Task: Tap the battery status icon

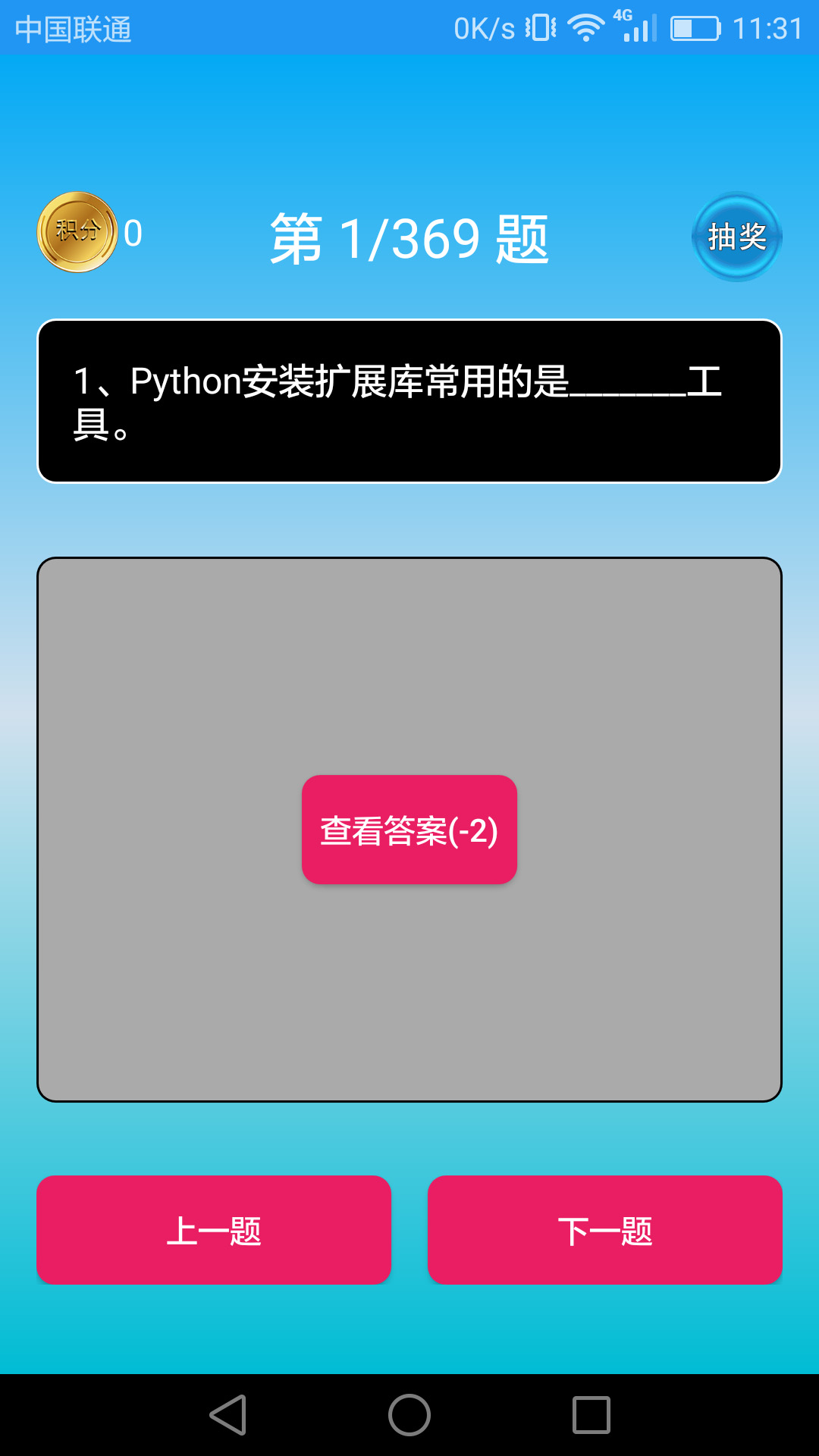Action: [695, 29]
